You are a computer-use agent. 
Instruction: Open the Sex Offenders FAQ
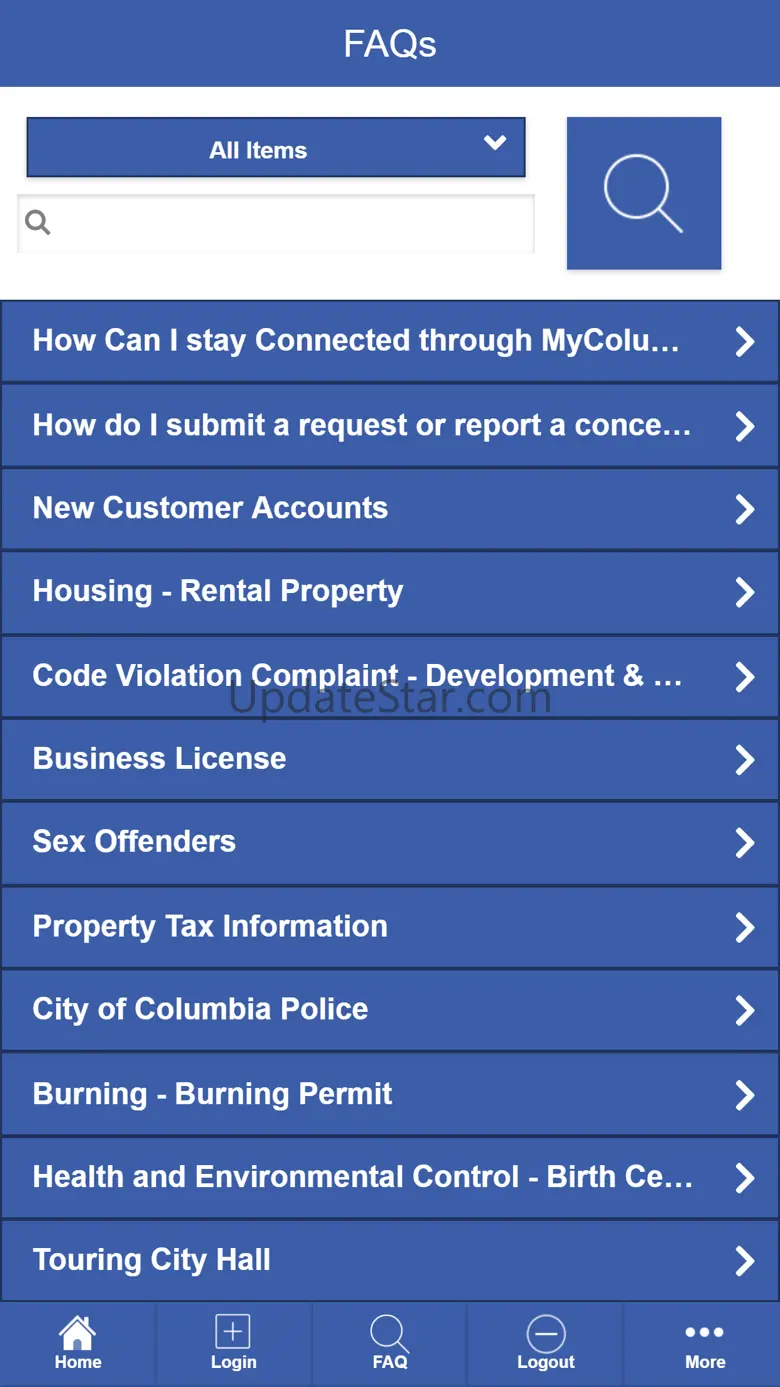tap(390, 842)
